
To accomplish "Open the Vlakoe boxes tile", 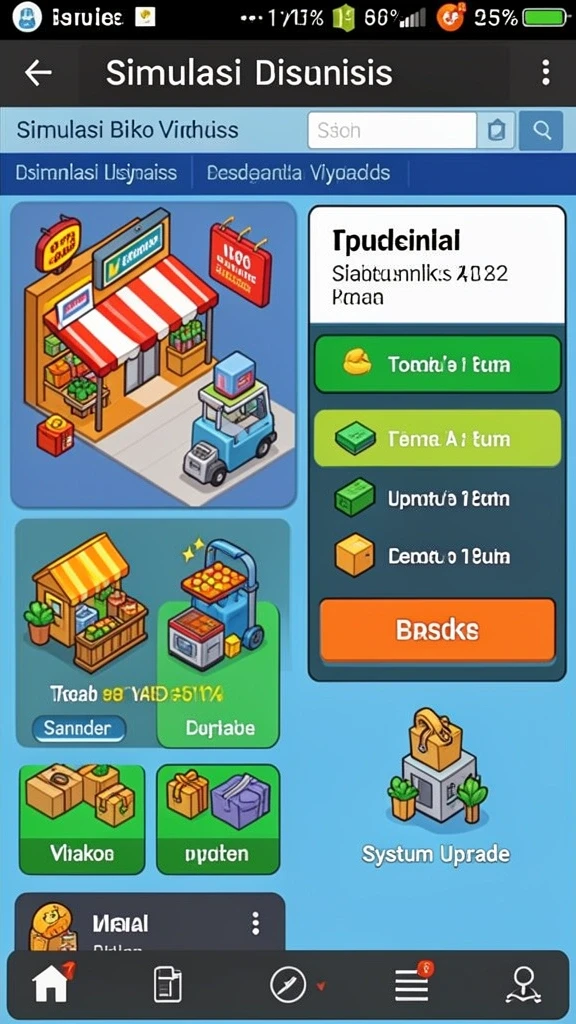I will click(x=82, y=819).
